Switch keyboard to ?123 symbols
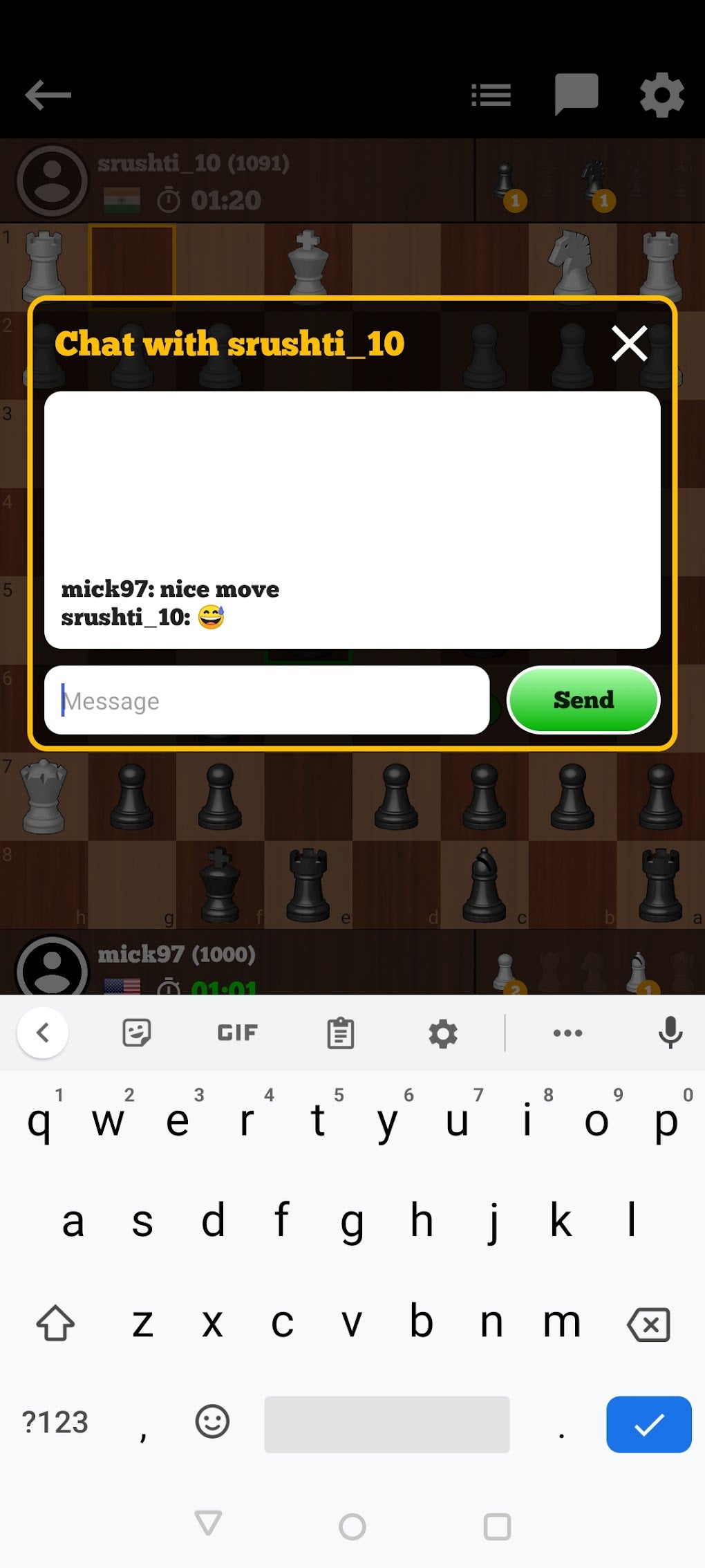 click(55, 1423)
